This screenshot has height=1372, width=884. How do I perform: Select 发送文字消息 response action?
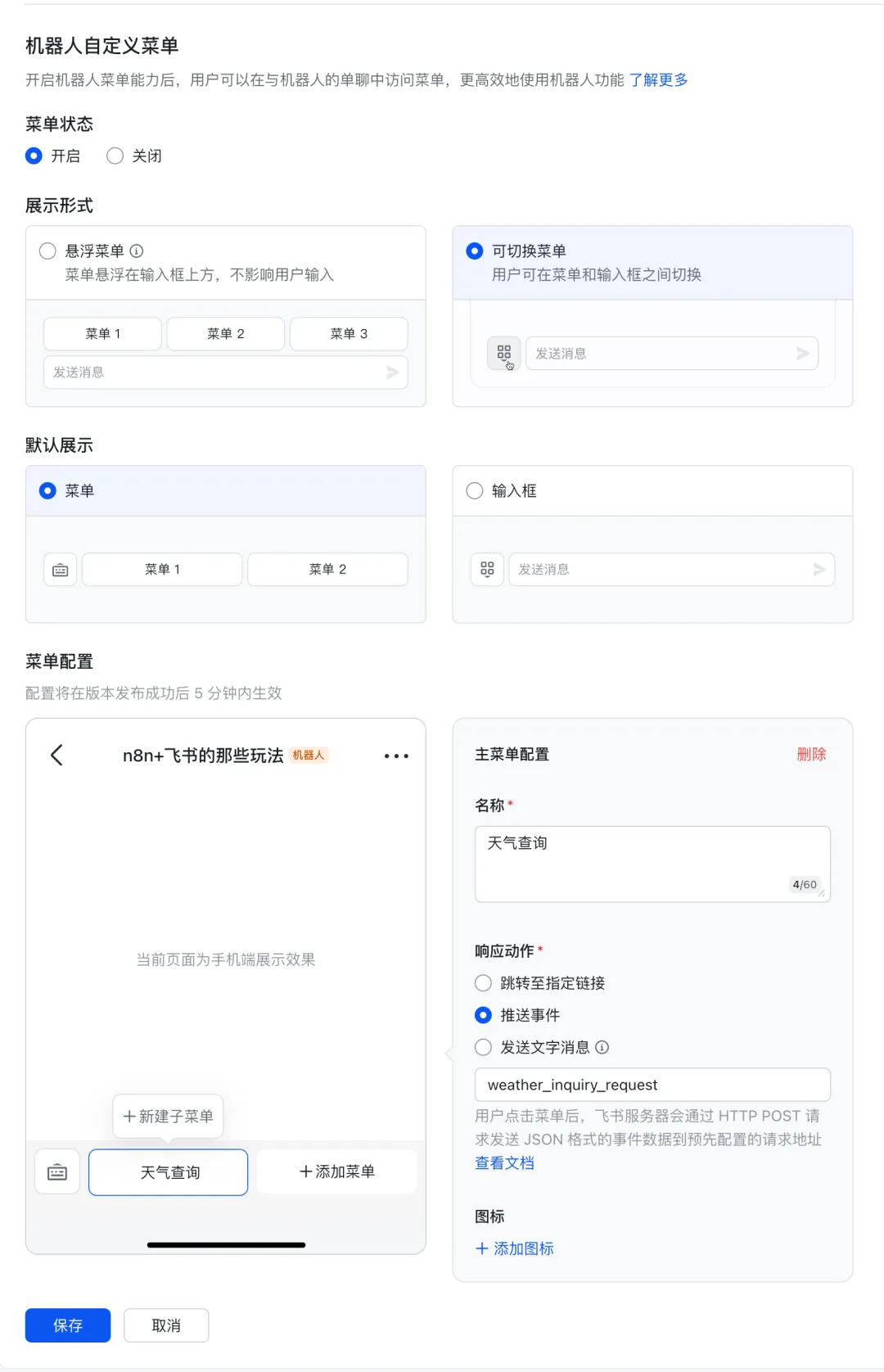point(484,1047)
